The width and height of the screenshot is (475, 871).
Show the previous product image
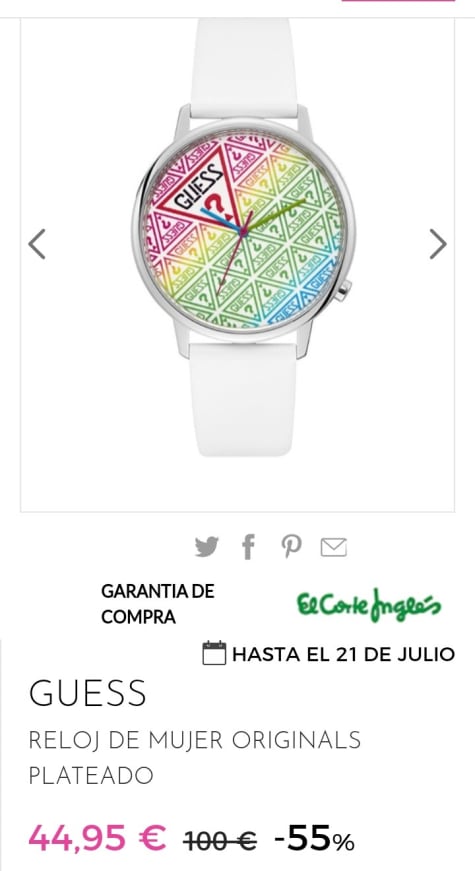pyautogui.click(x=37, y=244)
